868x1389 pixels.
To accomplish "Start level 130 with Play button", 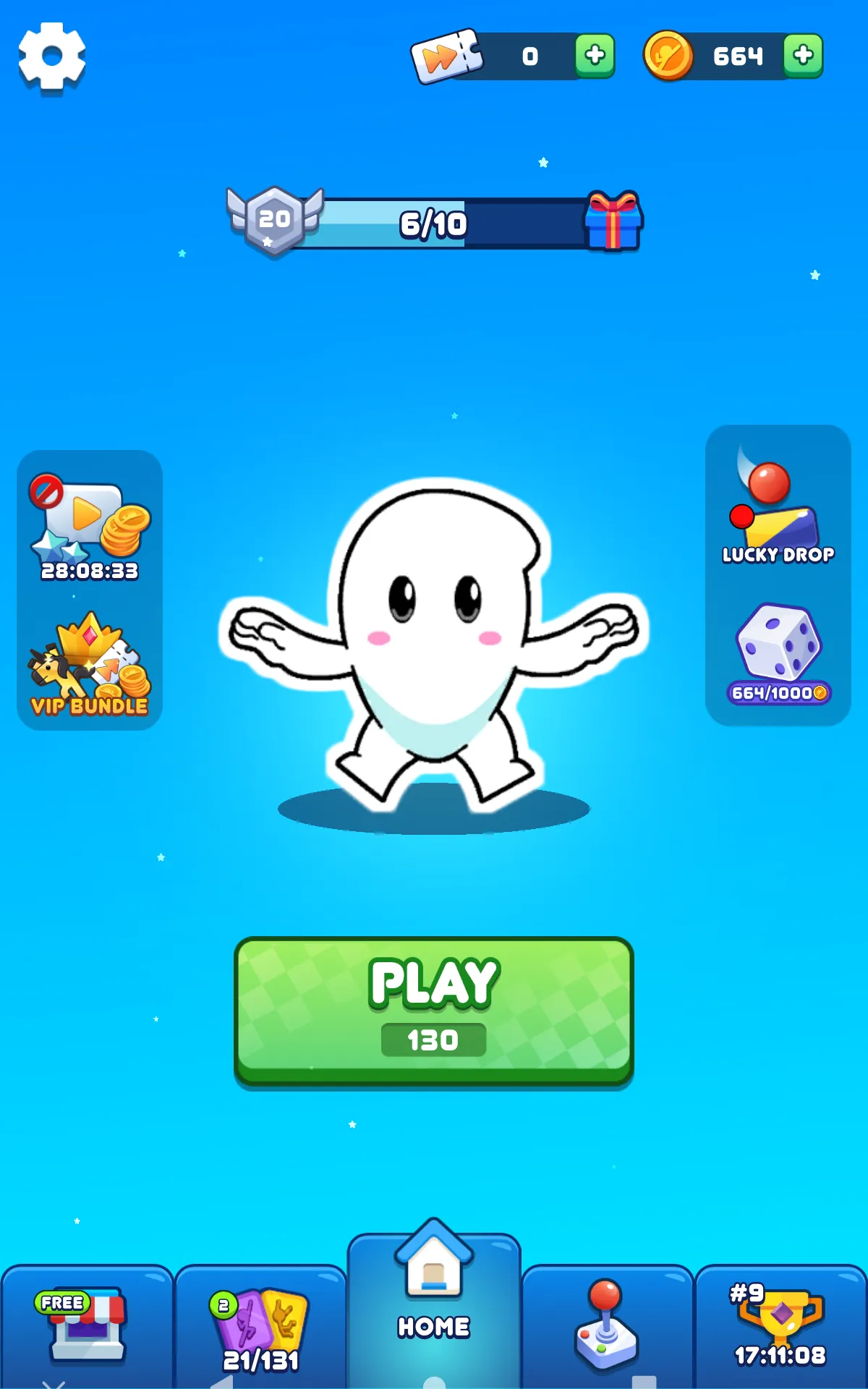I will pyautogui.click(x=434, y=1011).
